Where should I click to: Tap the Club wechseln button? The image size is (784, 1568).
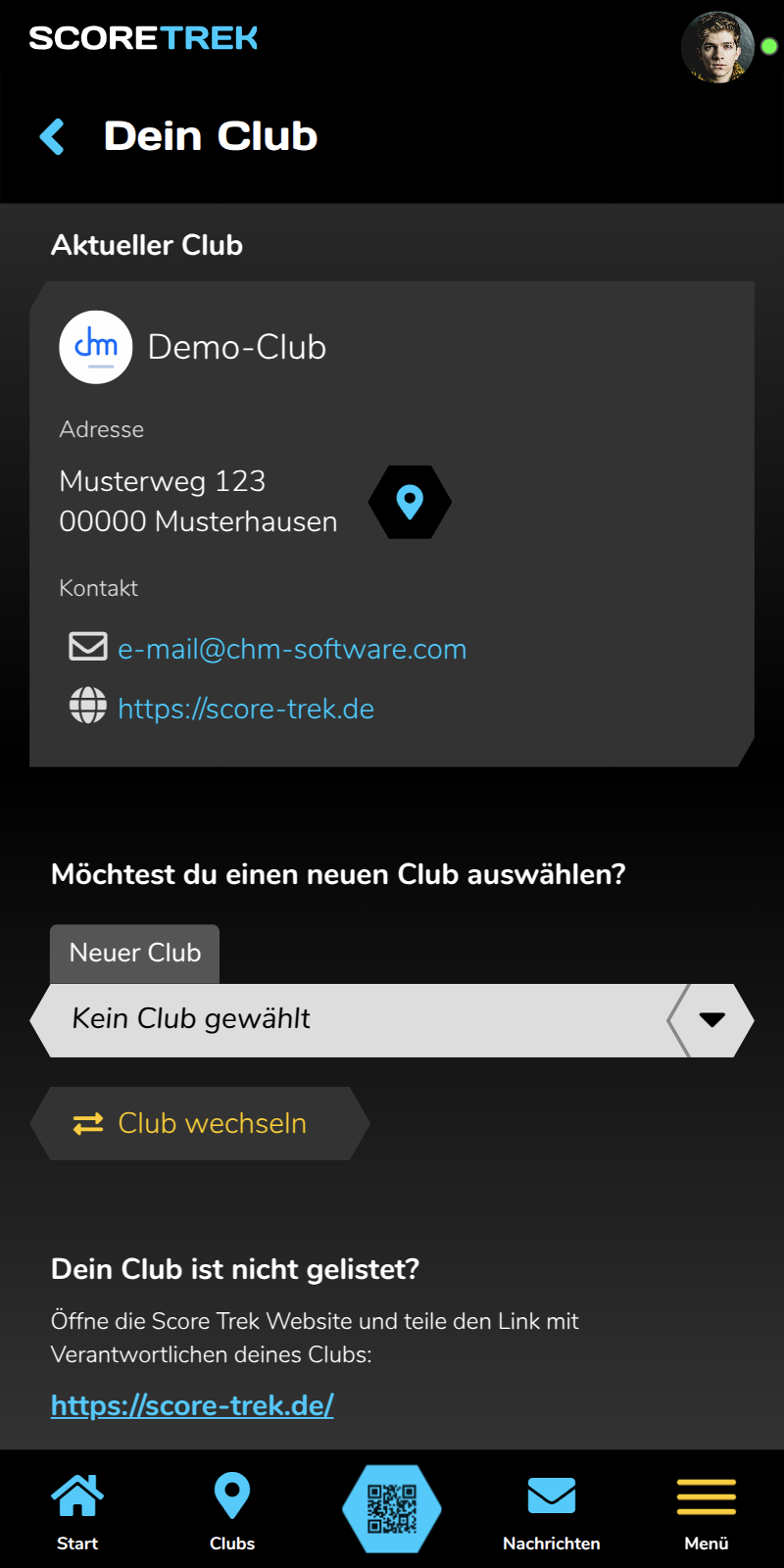click(200, 1123)
